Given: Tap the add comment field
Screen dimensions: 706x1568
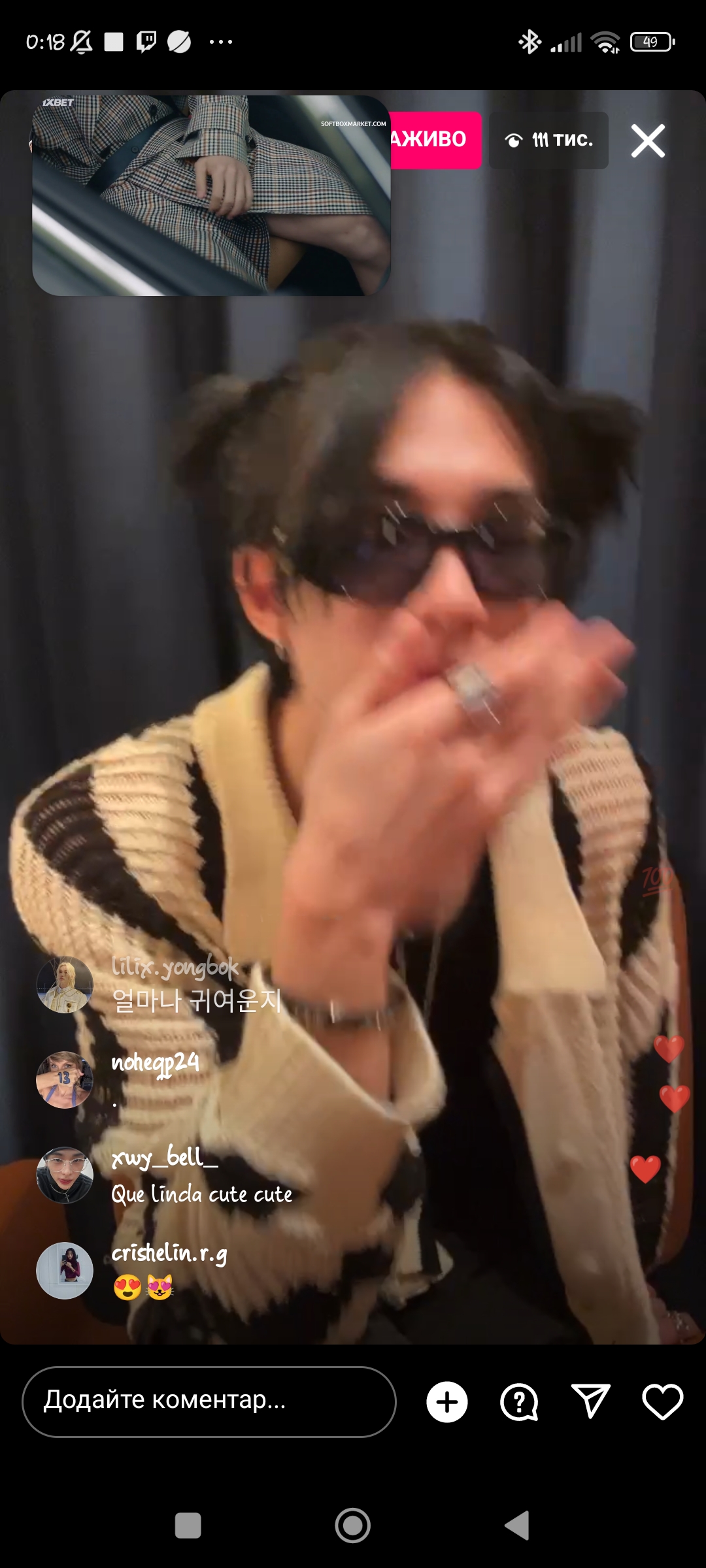Looking at the screenshot, I should [x=209, y=1401].
